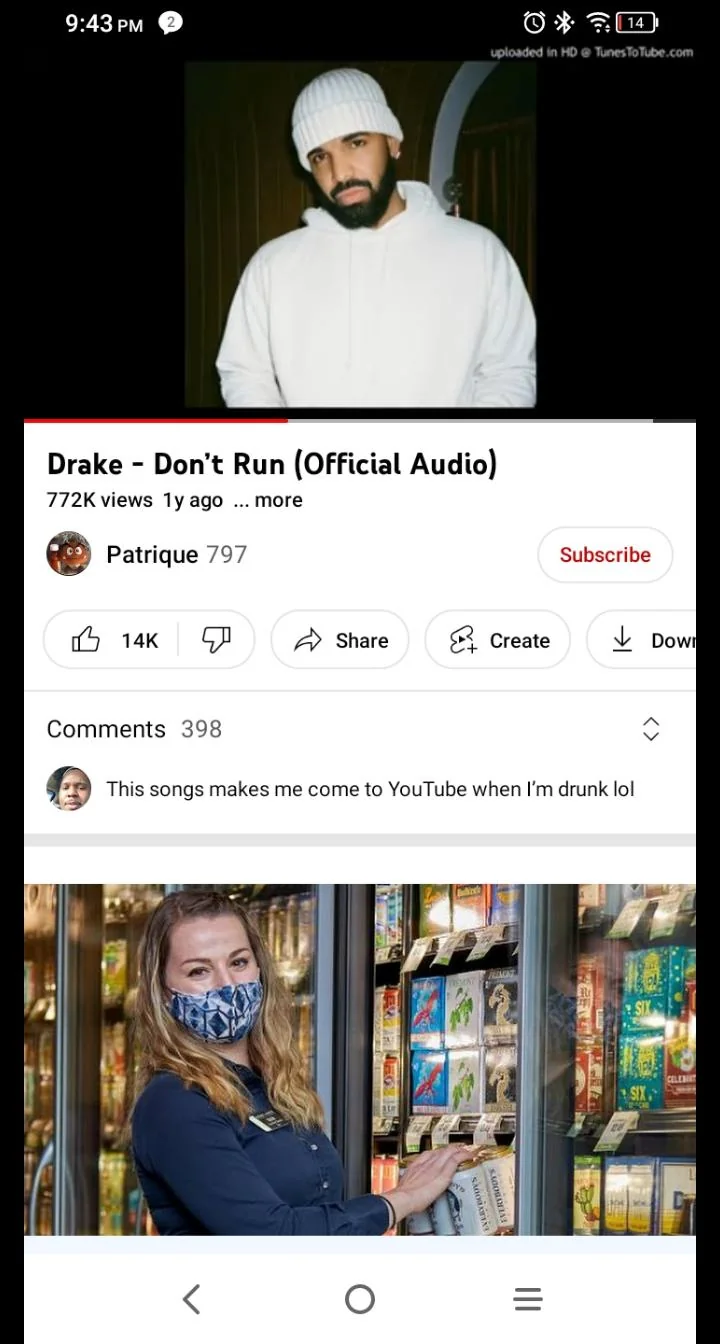This screenshot has width=720, height=1344.
Task: Open the Share options
Action: [340, 640]
